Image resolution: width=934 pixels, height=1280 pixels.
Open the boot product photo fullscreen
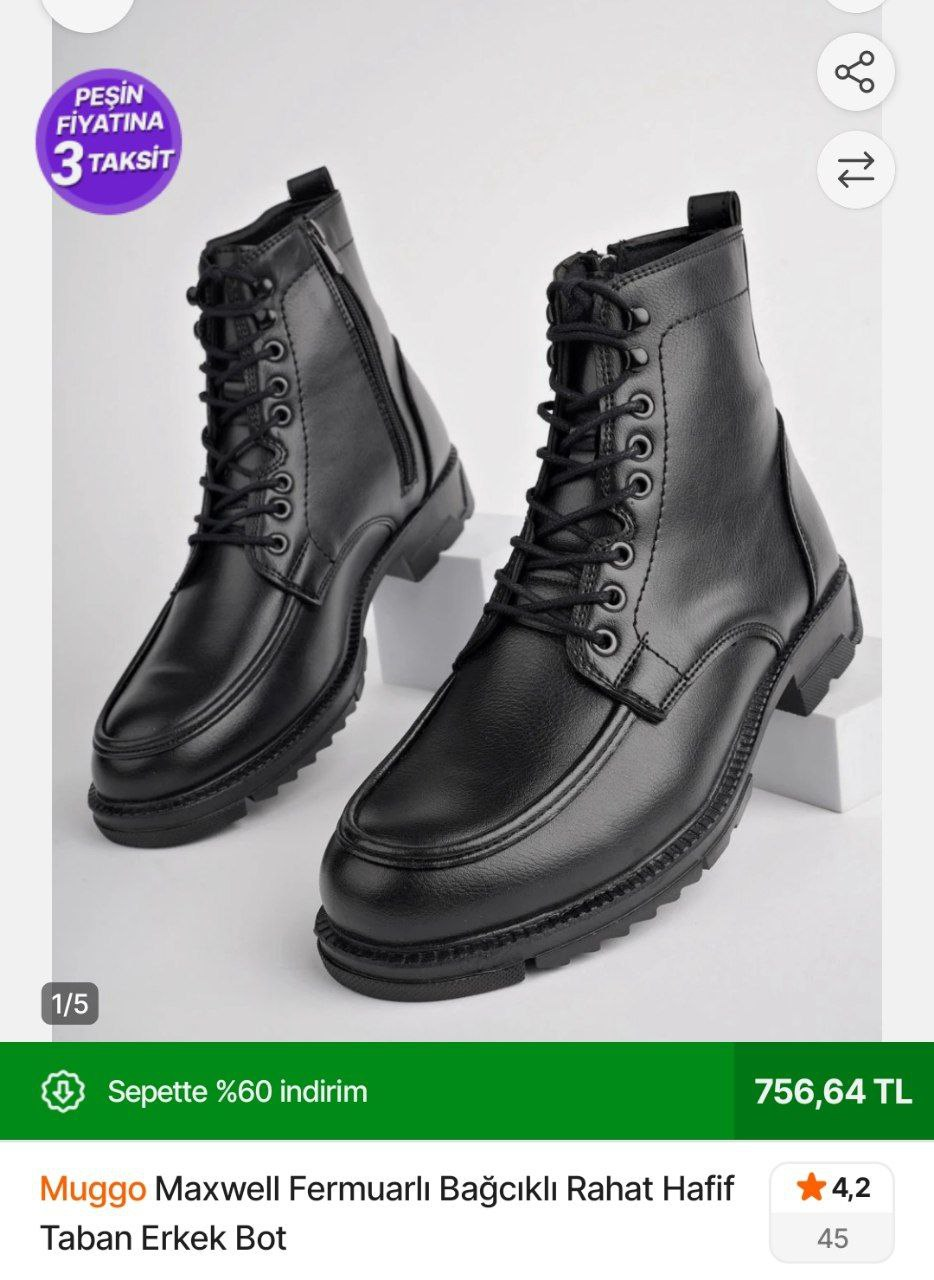click(467, 560)
